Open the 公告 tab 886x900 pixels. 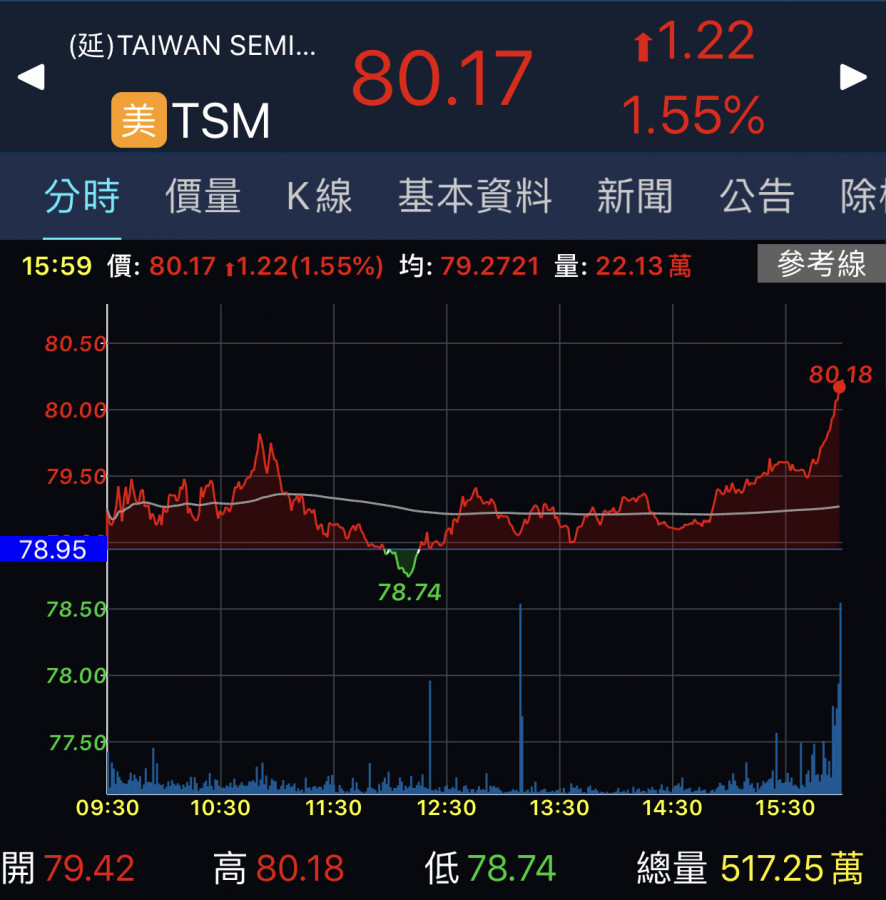757,197
